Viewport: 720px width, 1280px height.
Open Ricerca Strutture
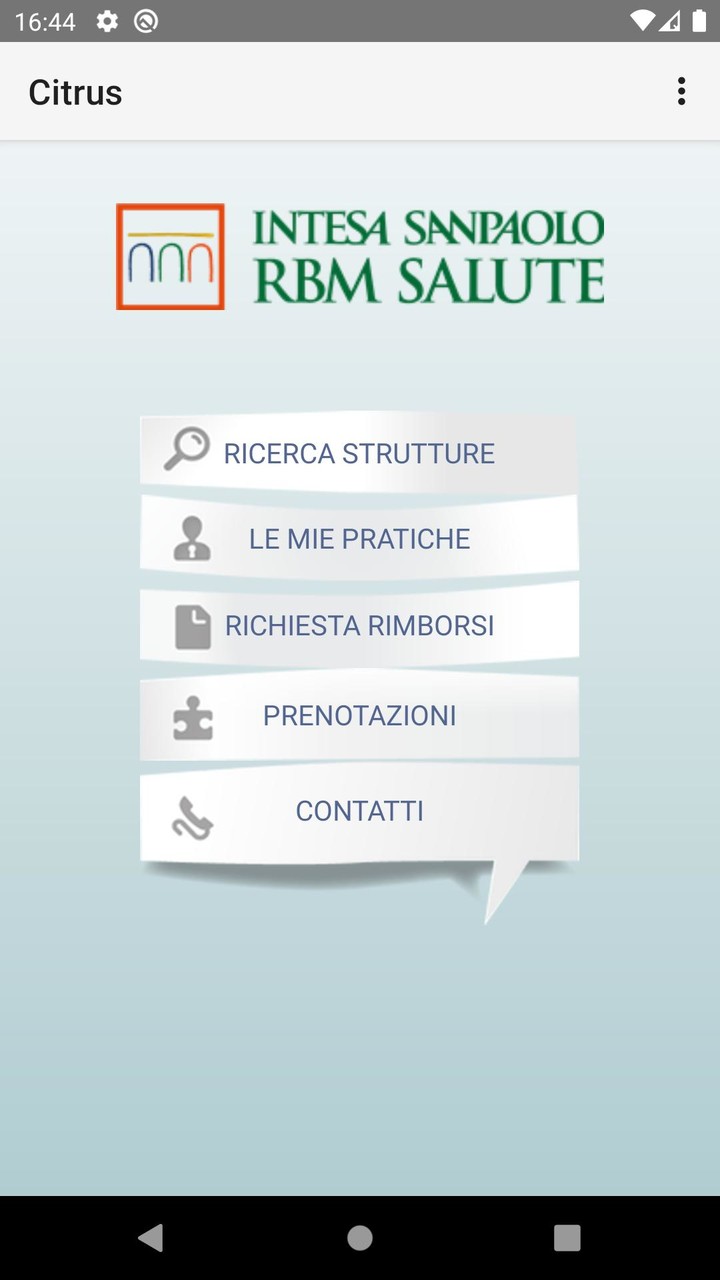pyautogui.click(x=359, y=453)
